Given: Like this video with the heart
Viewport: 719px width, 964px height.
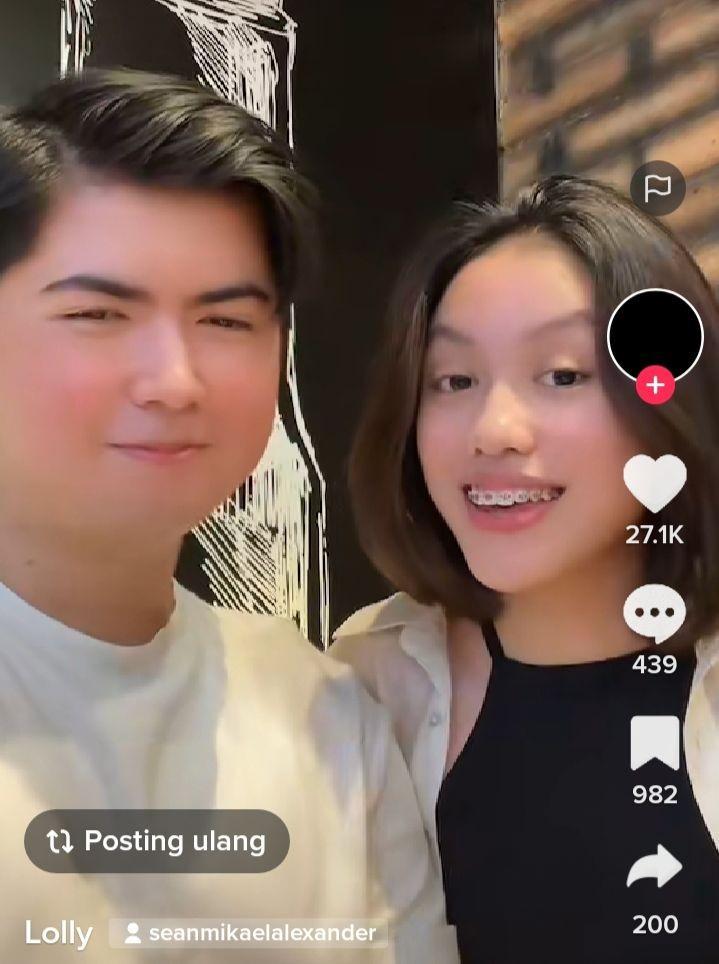Looking at the screenshot, I should pos(655,483).
